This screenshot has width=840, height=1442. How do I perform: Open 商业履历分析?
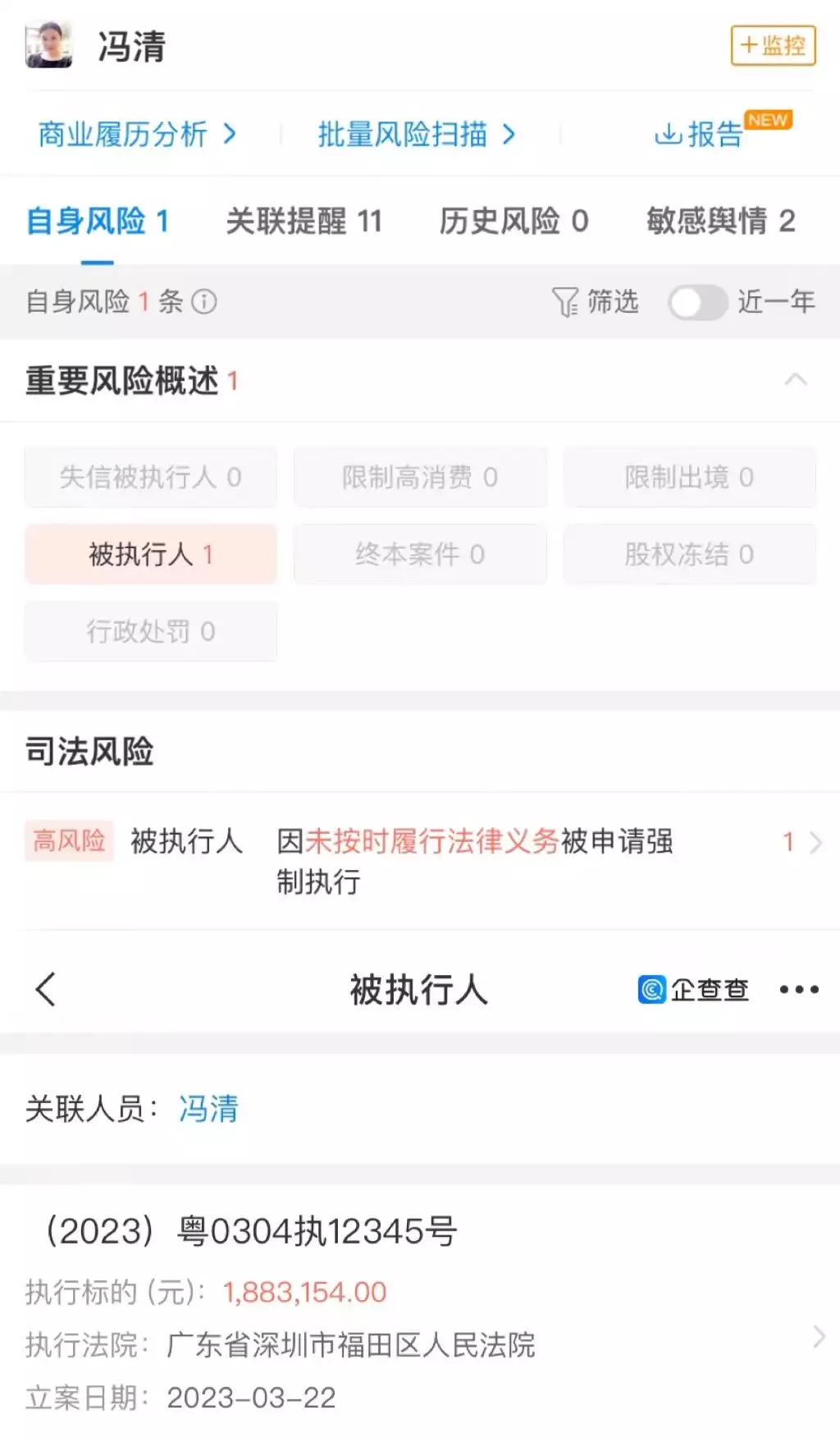pyautogui.click(x=138, y=134)
